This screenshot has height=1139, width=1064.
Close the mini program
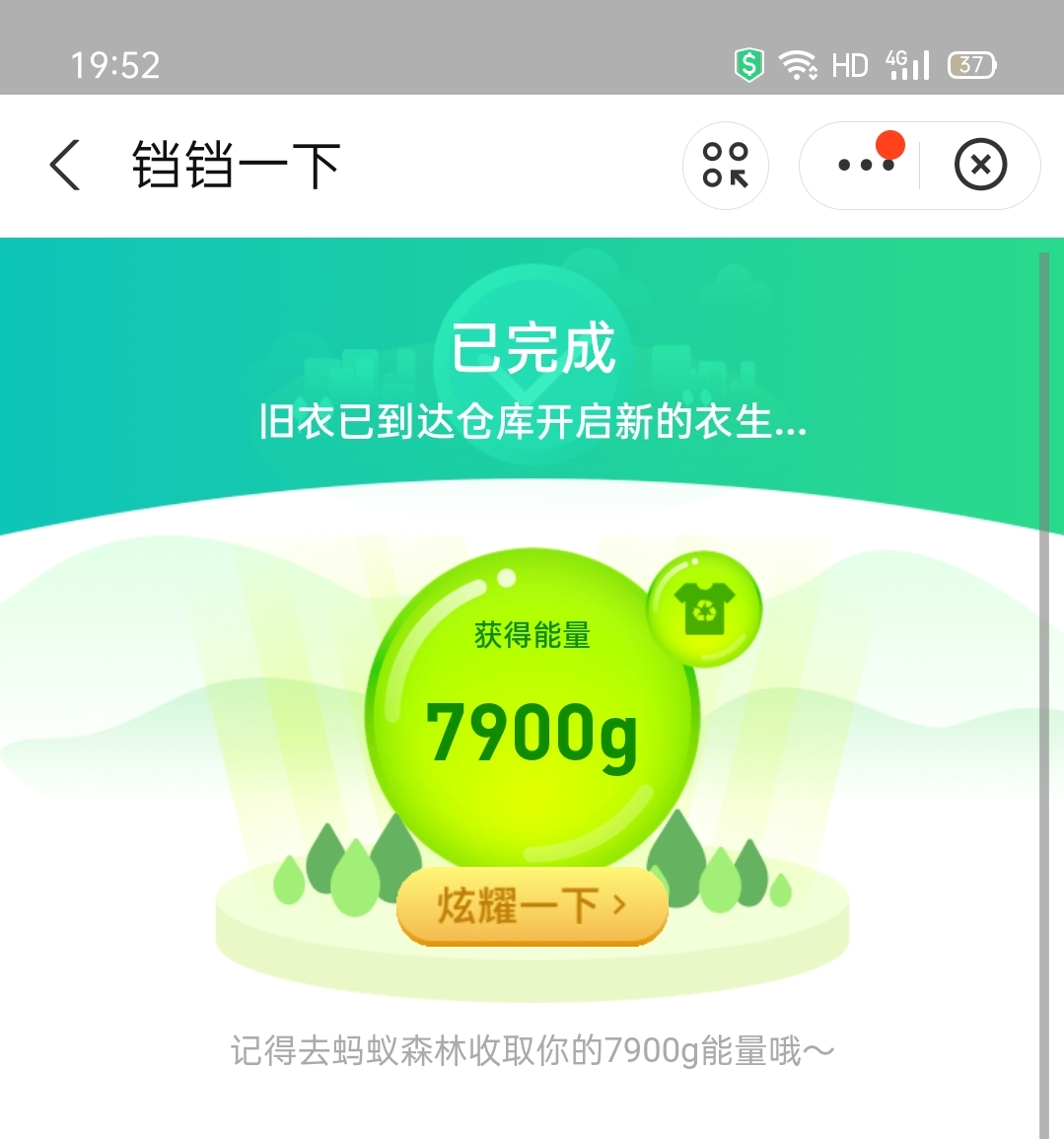point(980,165)
